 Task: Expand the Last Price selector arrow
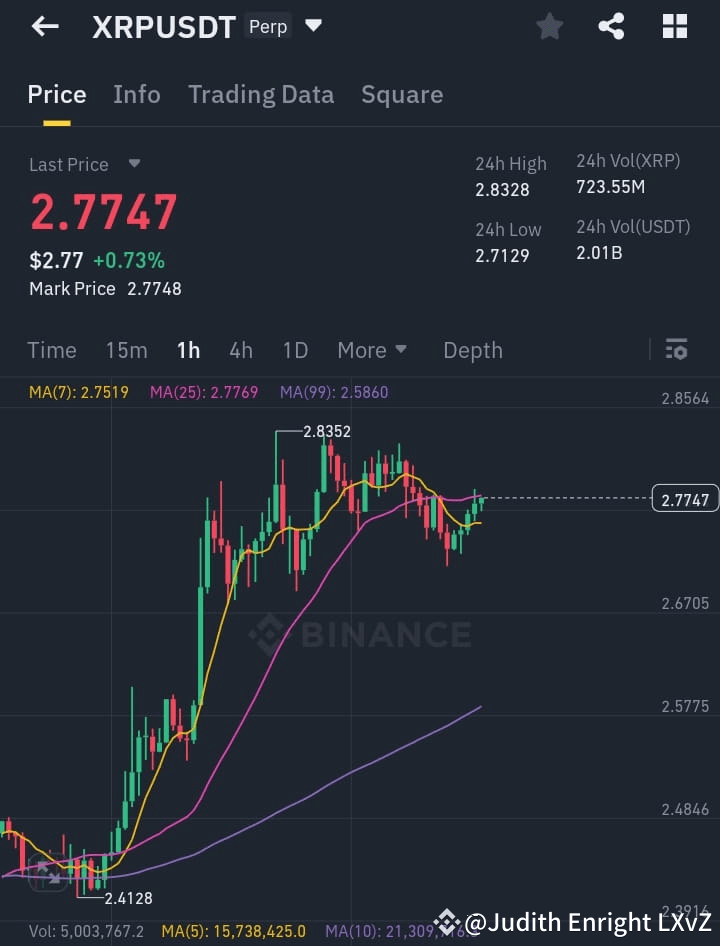point(134,164)
